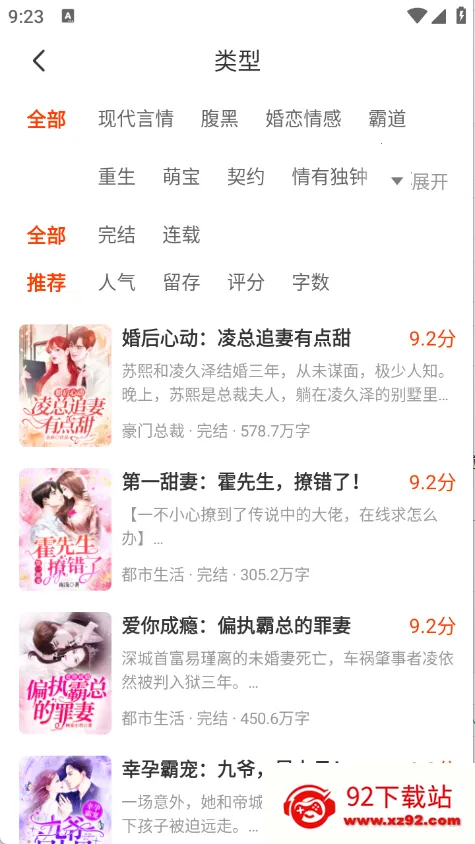The height and width of the screenshot is (844, 475).
Task: Pick the 萌宝 genre chip
Action: click(x=181, y=177)
